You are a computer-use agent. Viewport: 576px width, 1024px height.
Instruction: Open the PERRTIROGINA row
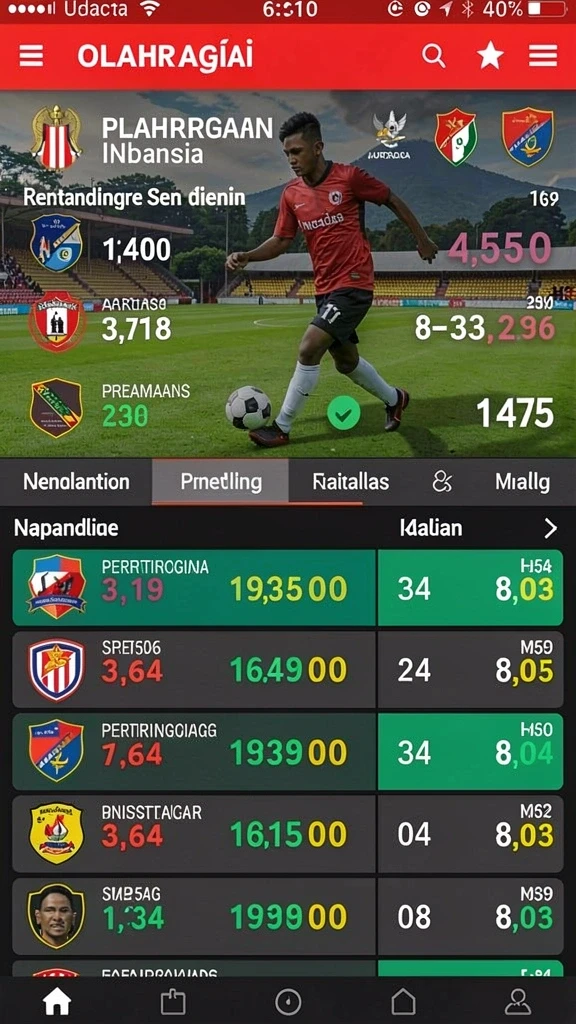click(x=287, y=587)
